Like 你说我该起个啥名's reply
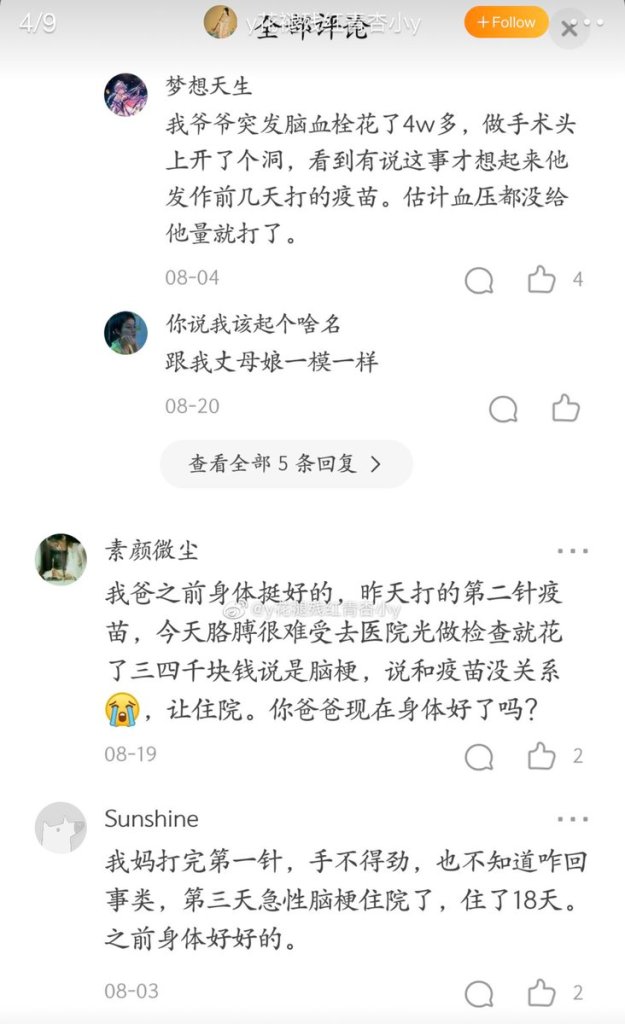This screenshot has width=625, height=1024. [565, 408]
